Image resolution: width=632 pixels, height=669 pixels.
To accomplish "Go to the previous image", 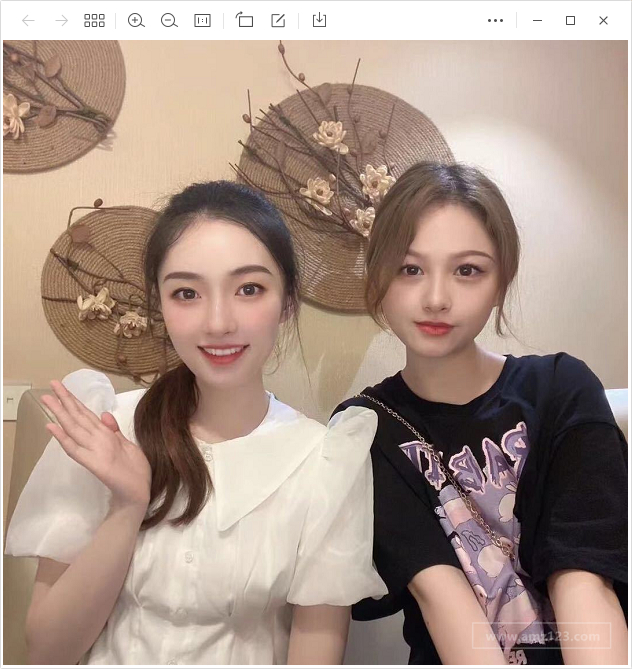I will click(x=28, y=20).
